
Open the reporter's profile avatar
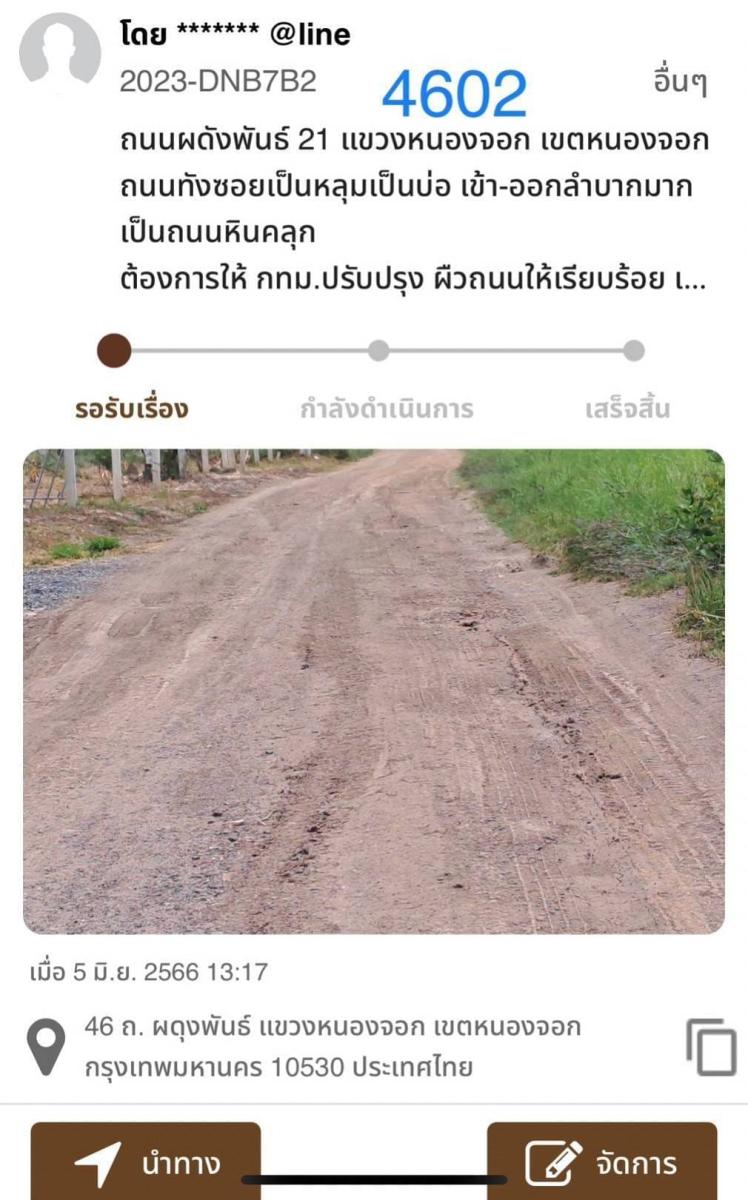click(x=60, y=52)
